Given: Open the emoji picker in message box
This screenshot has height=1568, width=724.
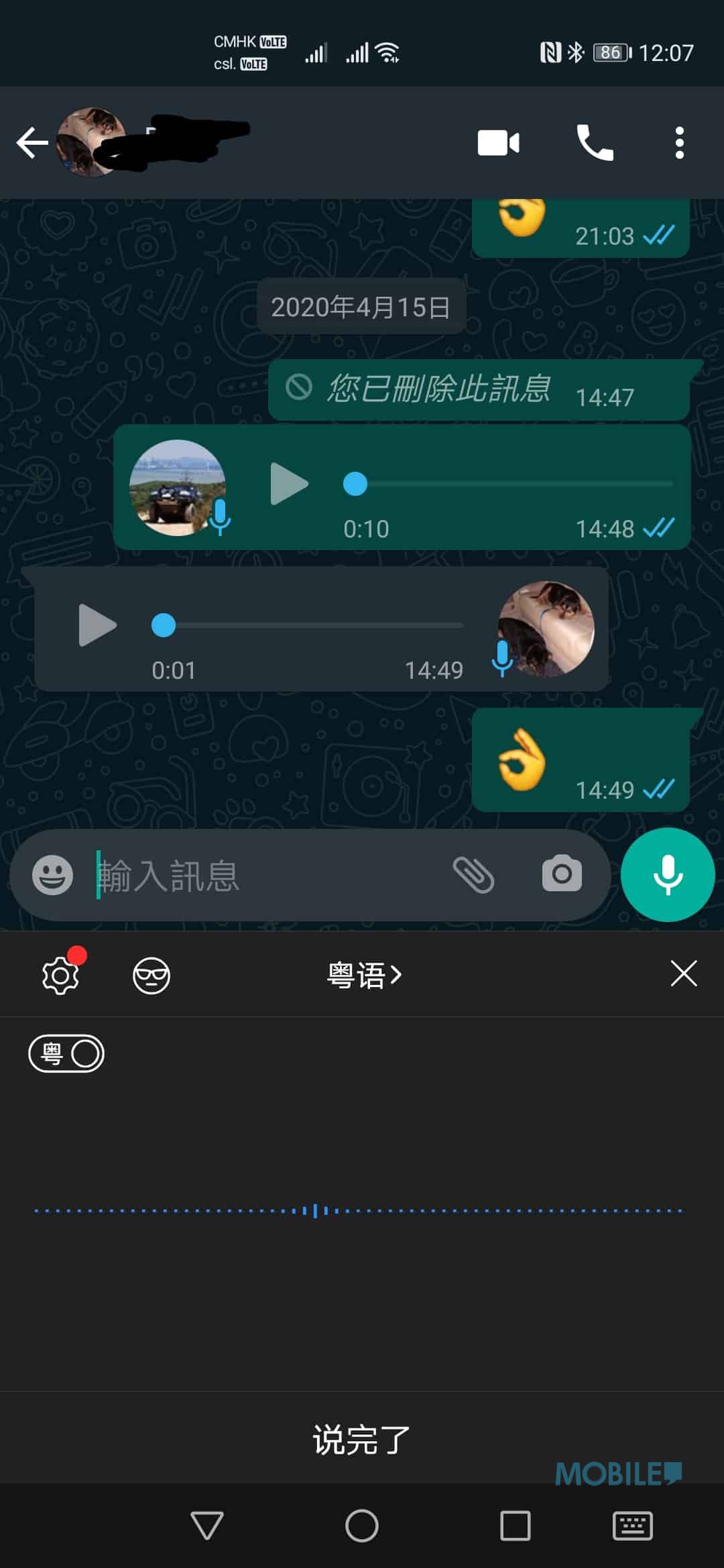Looking at the screenshot, I should click(52, 874).
